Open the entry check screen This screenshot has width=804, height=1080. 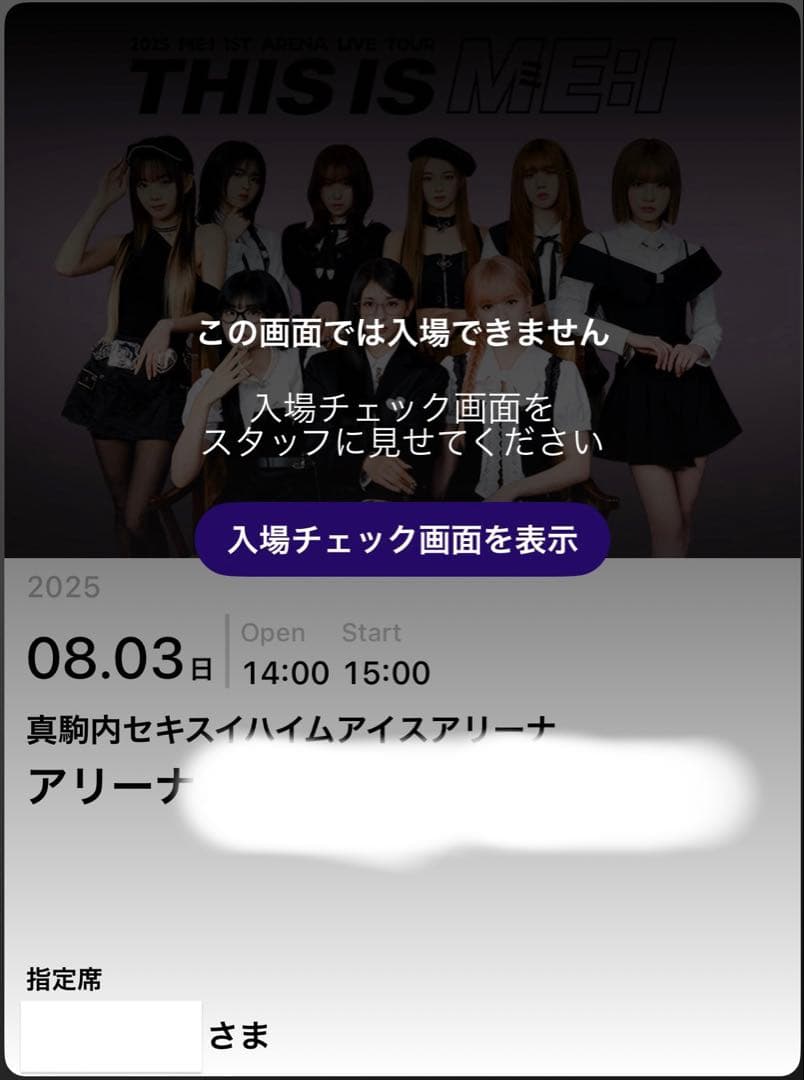tap(401, 538)
